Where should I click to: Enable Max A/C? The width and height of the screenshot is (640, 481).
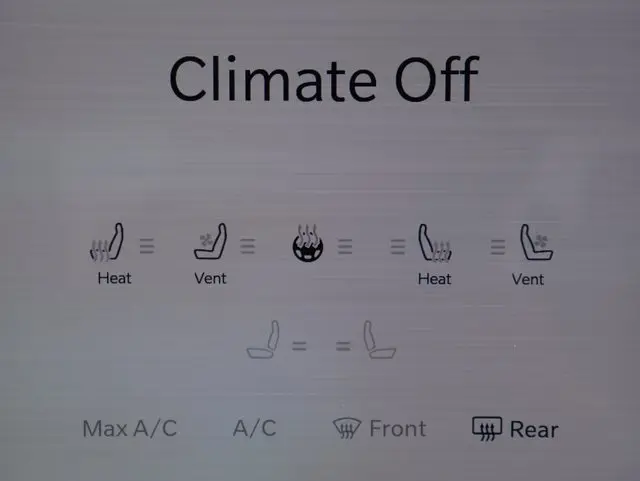point(129,429)
